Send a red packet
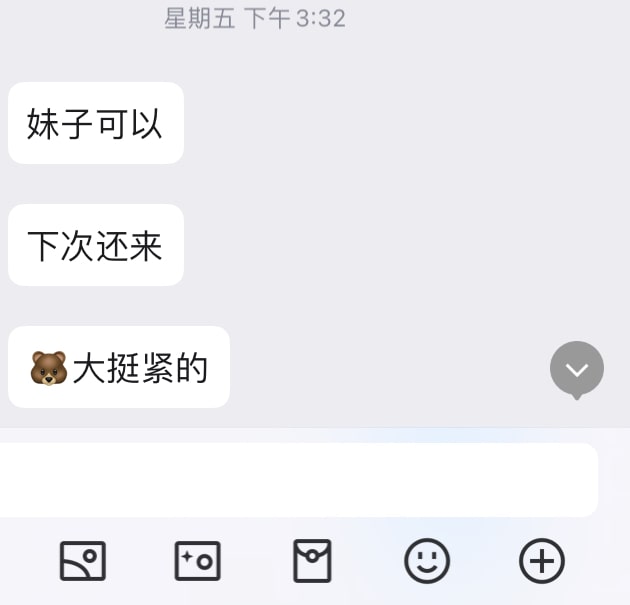This screenshot has height=605, width=630. pos(312,561)
